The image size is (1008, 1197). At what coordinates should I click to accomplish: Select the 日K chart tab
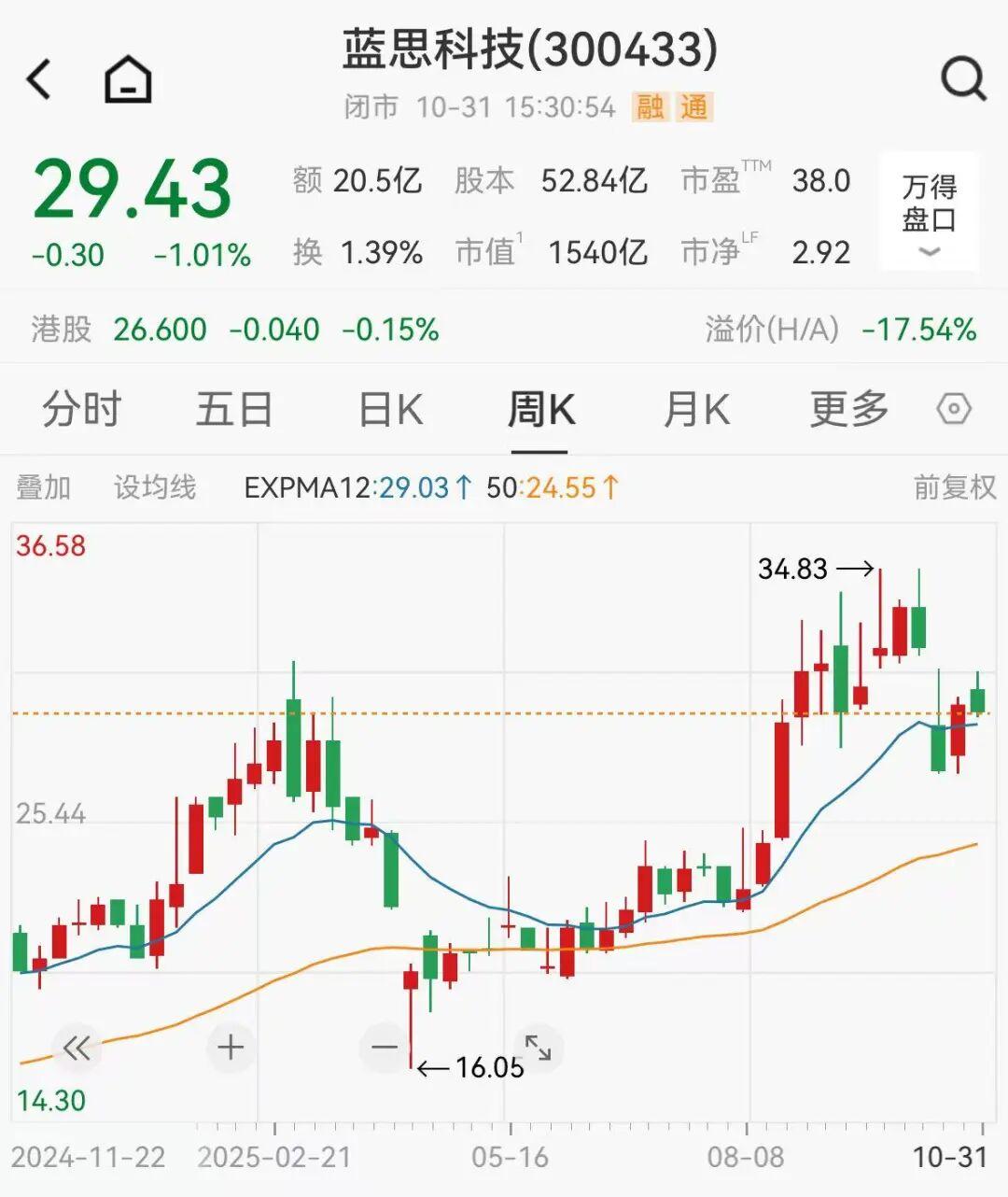390,410
